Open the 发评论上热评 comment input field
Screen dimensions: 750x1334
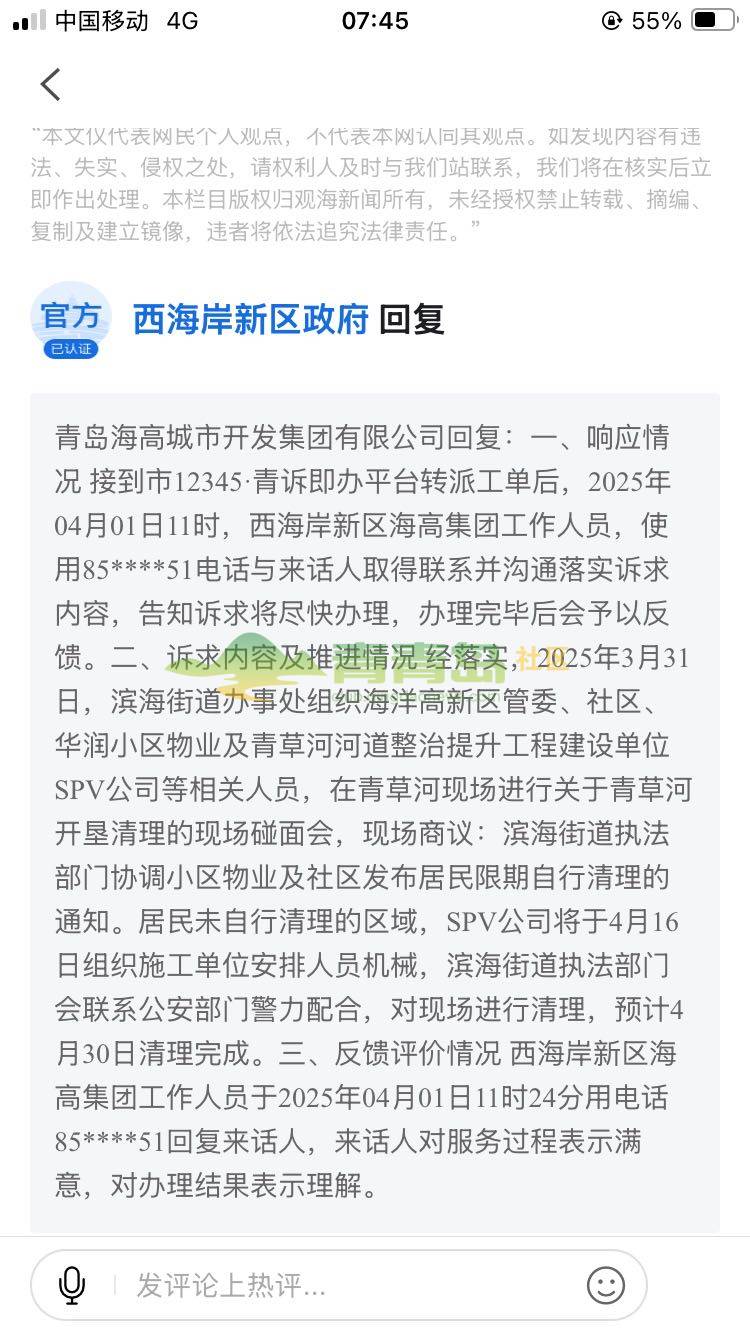[340, 1285]
